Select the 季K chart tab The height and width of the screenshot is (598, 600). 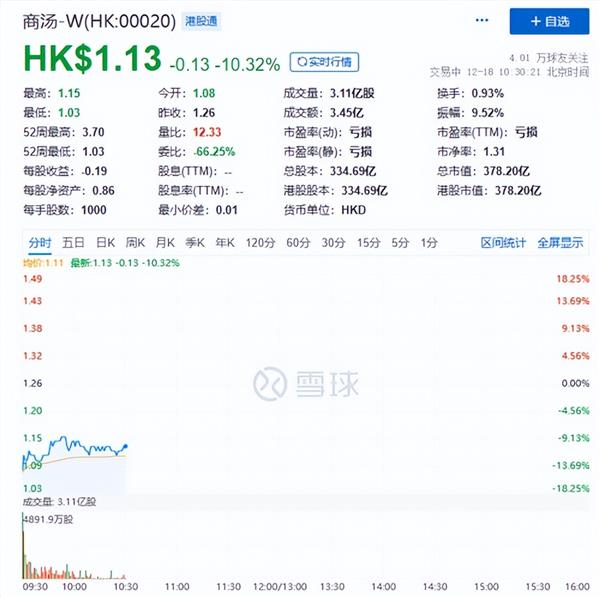click(194, 242)
